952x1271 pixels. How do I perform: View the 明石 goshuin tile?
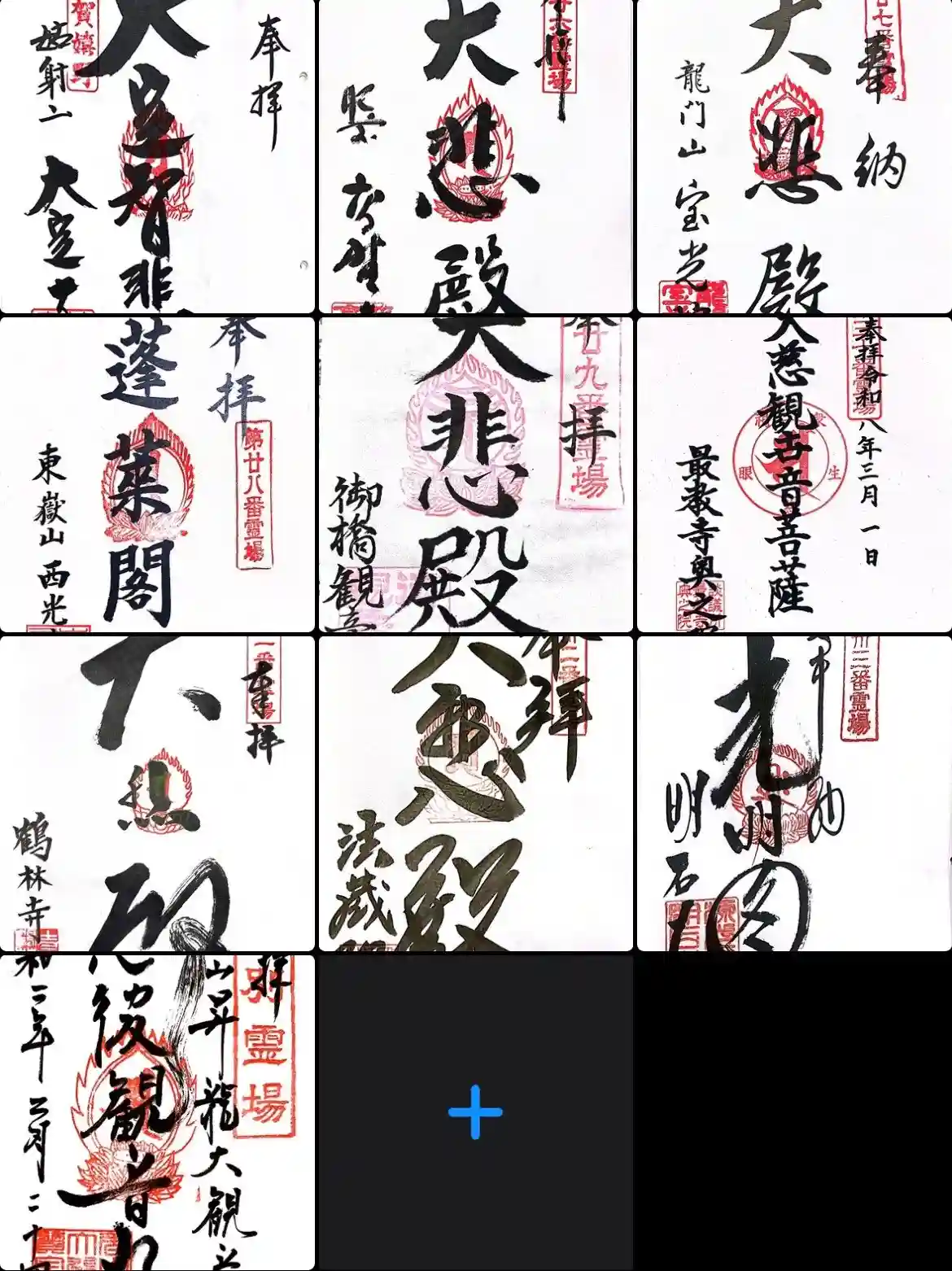[793, 793]
